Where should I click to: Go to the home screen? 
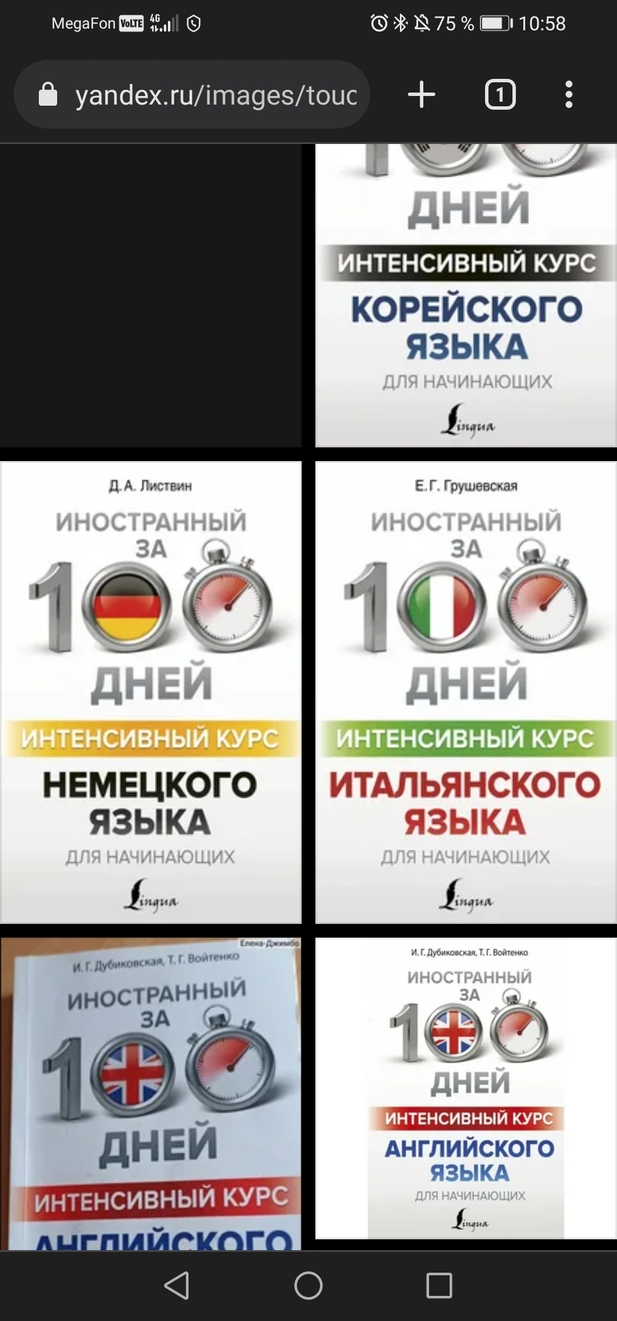pos(308,1285)
